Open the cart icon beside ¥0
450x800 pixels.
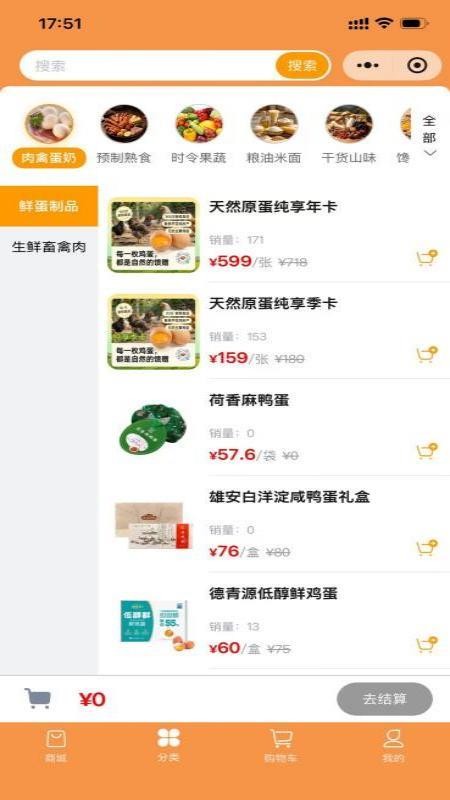pyautogui.click(x=38, y=698)
